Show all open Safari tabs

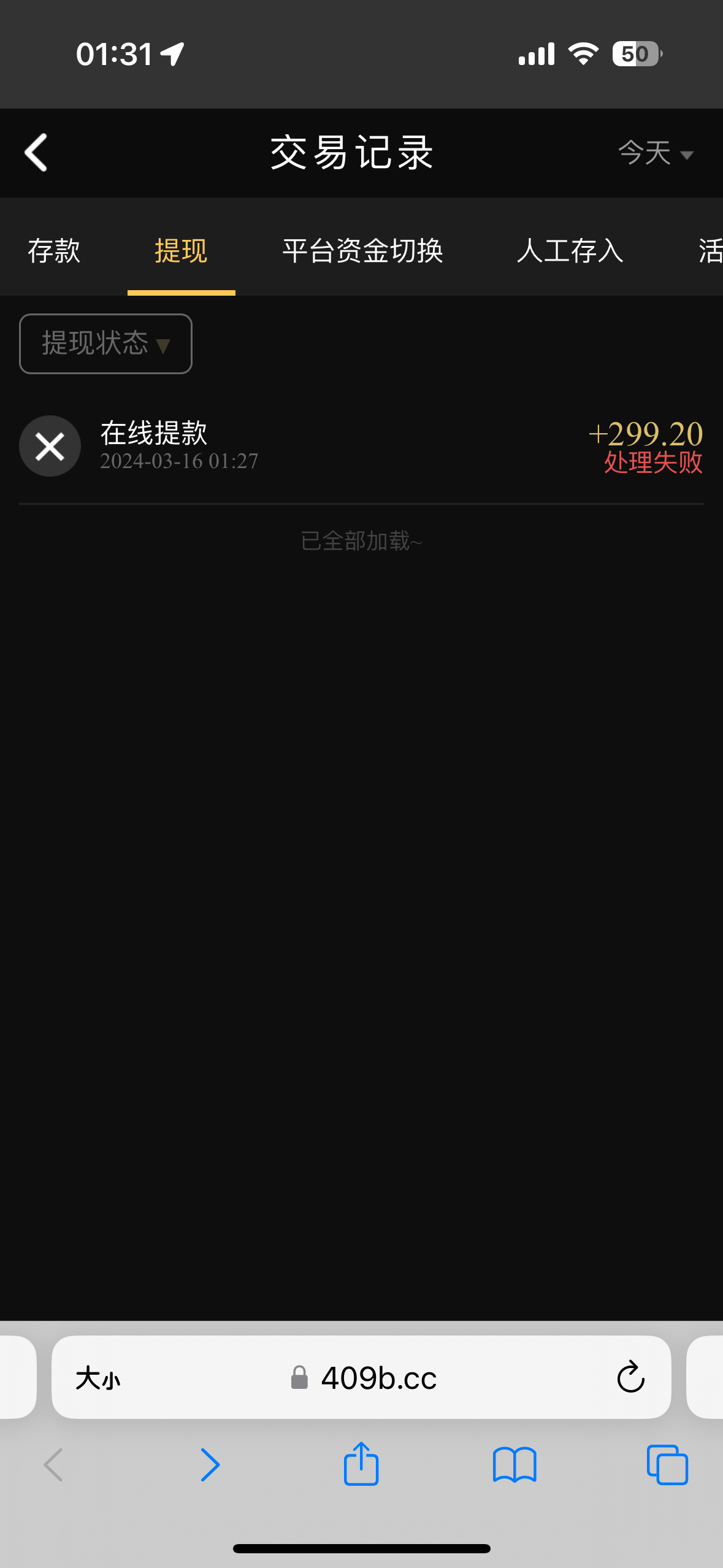pos(667,1465)
